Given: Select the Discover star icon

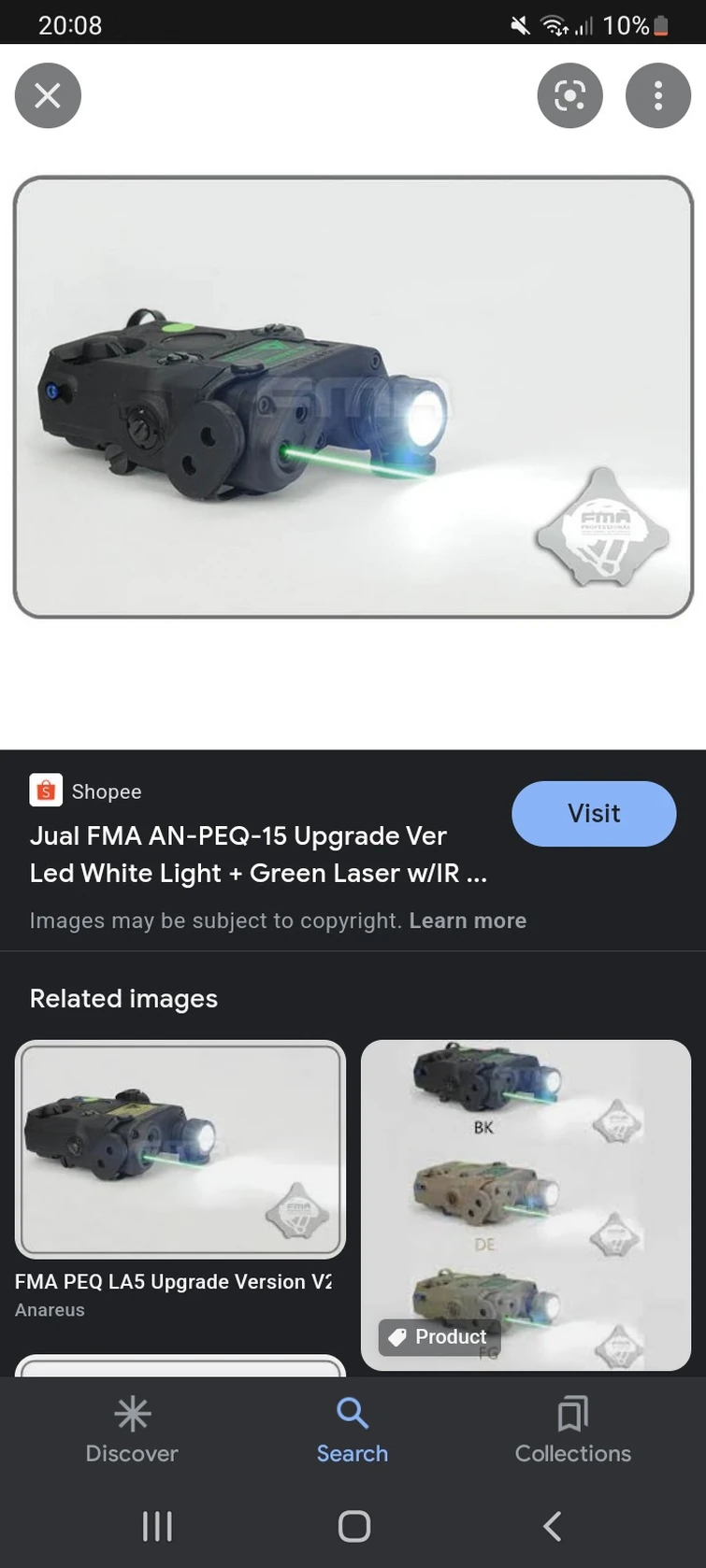Looking at the screenshot, I should click(132, 1413).
